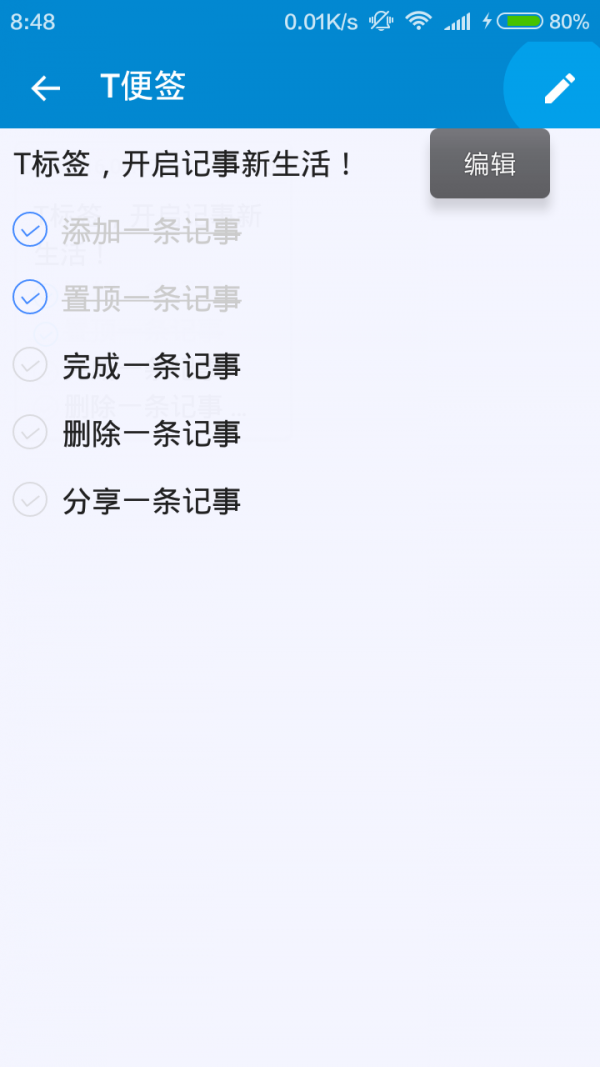Tap the pencil edit icon
The image size is (600, 1067).
[x=560, y=88]
